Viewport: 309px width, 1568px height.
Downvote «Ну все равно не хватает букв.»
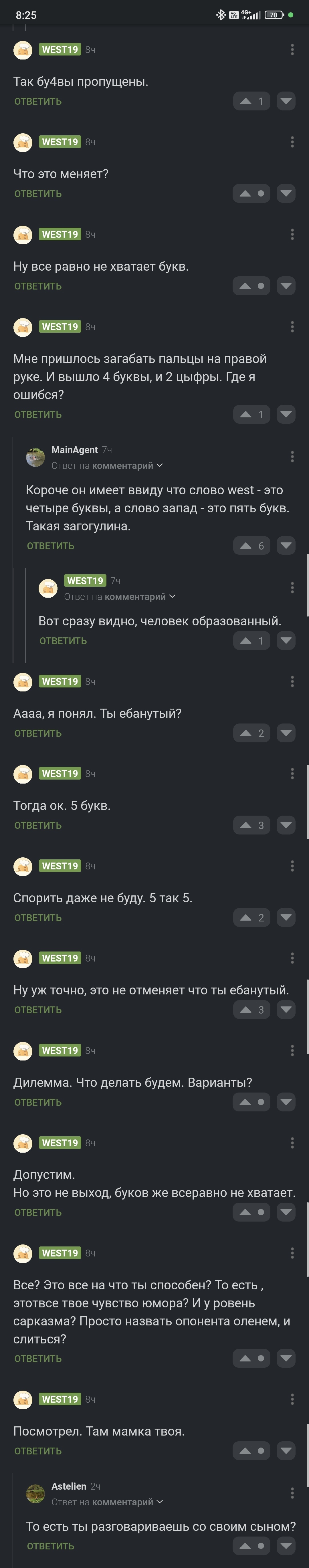coord(286,286)
